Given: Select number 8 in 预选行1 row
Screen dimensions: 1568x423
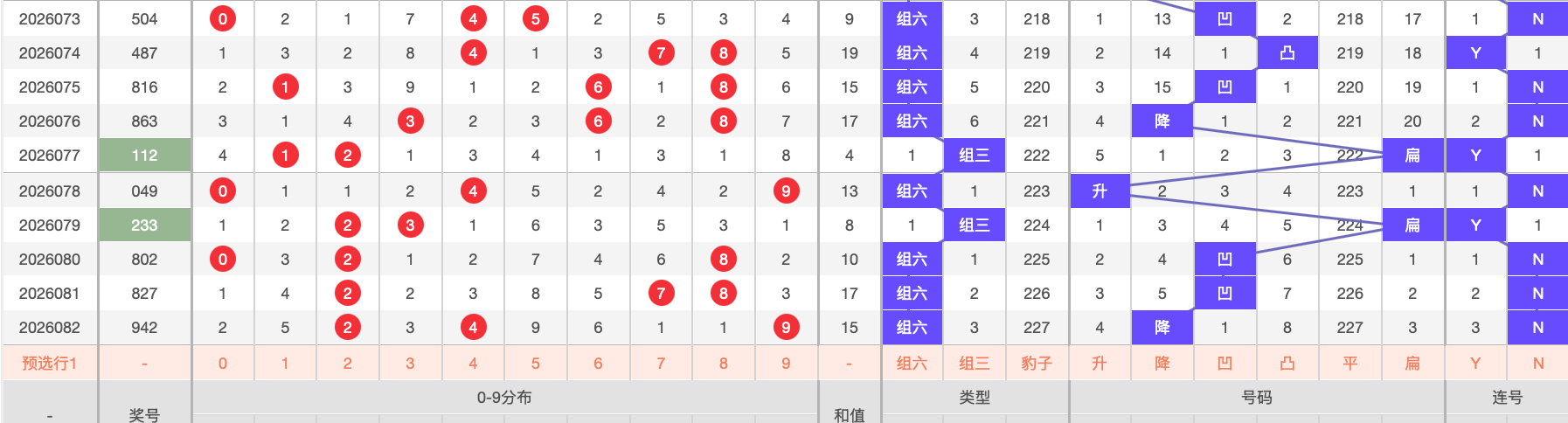Looking at the screenshot, I should 724,364.
